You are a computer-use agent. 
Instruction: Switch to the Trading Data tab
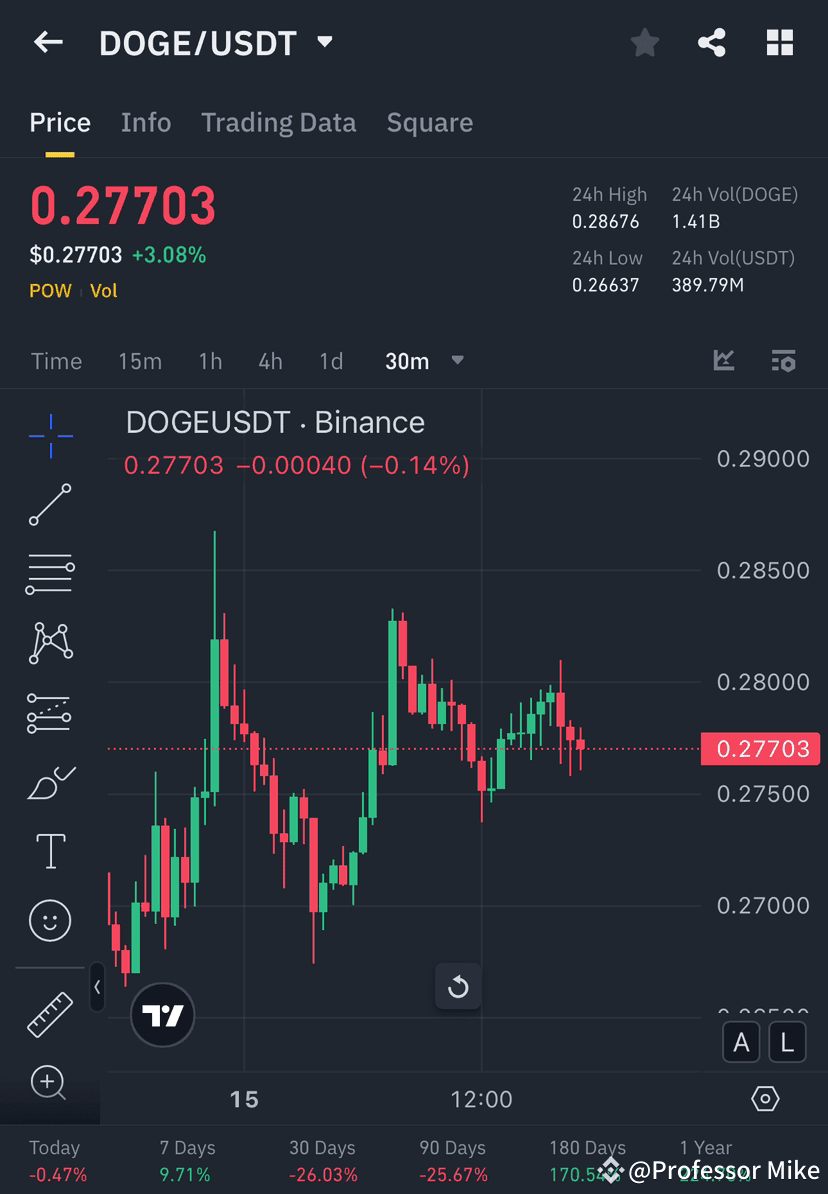pyautogui.click(x=278, y=122)
